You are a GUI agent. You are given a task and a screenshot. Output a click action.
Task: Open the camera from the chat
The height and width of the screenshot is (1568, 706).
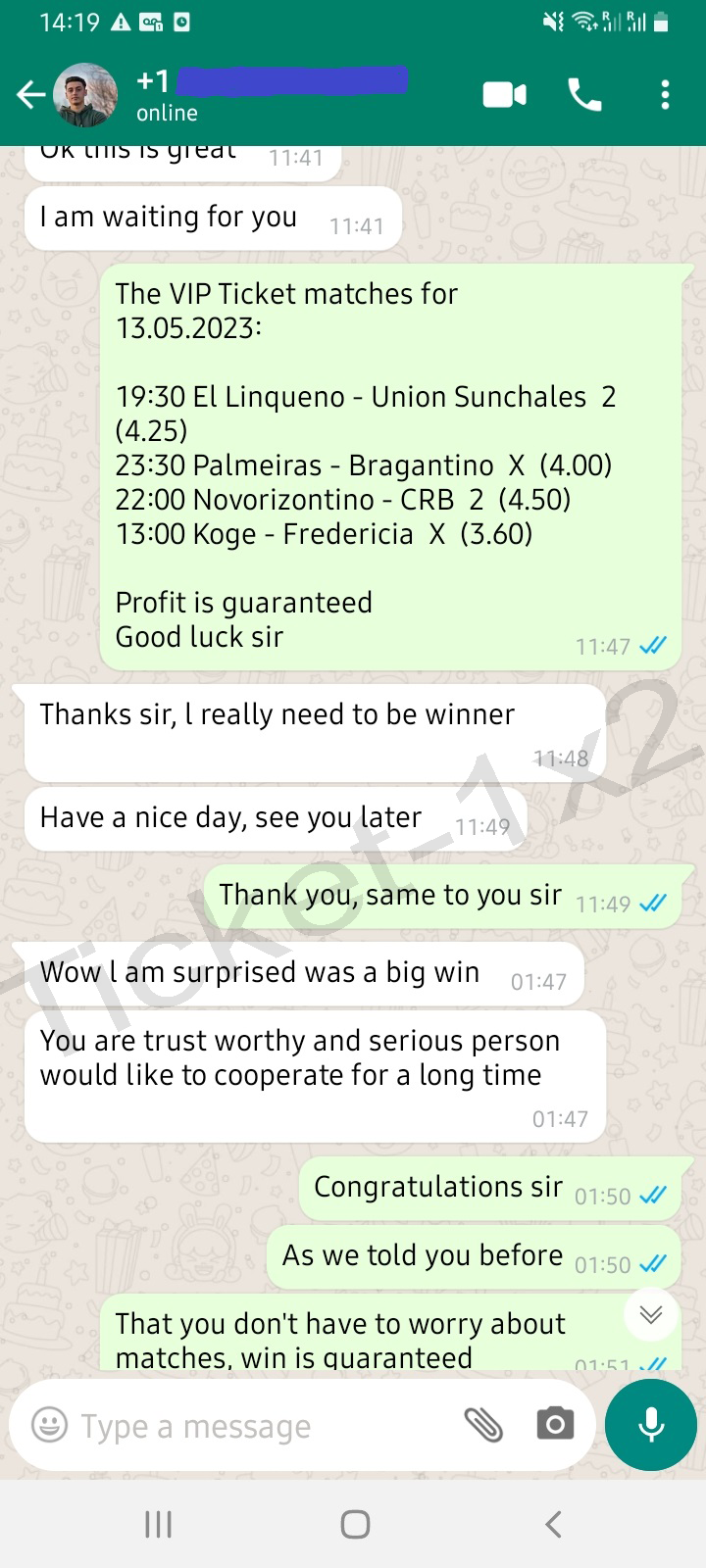pos(555,1424)
